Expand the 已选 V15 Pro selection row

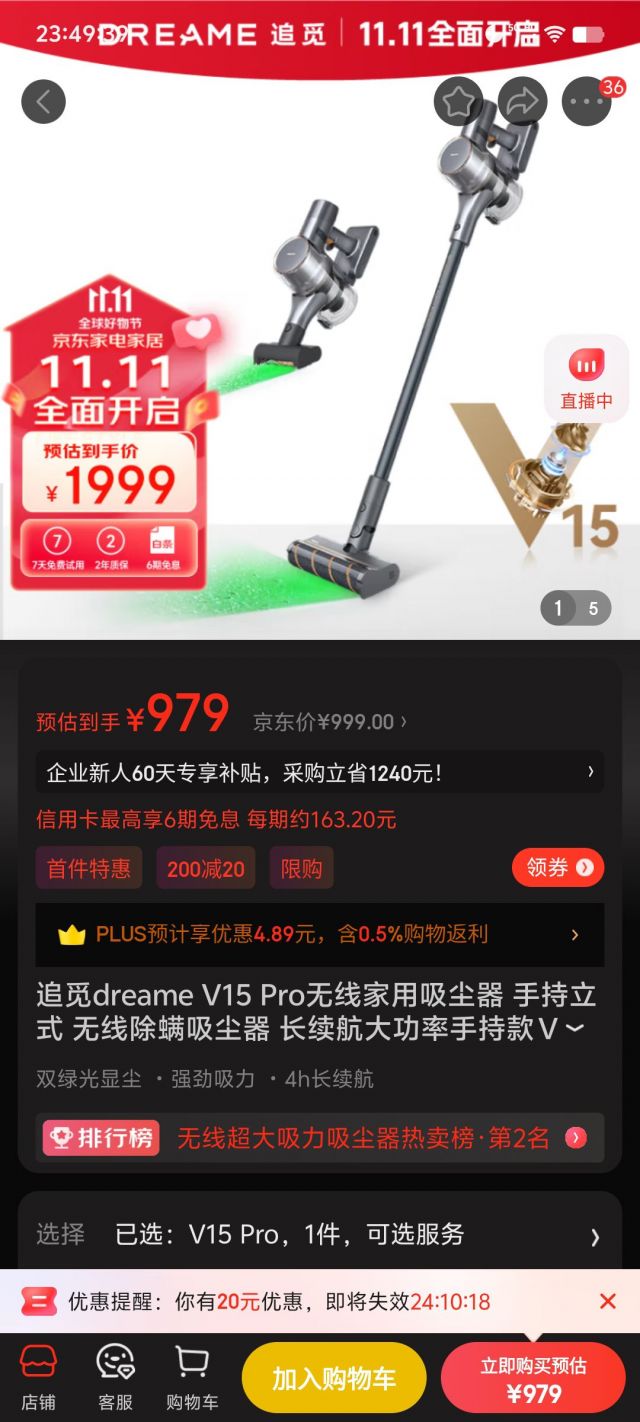pyautogui.click(x=319, y=1235)
